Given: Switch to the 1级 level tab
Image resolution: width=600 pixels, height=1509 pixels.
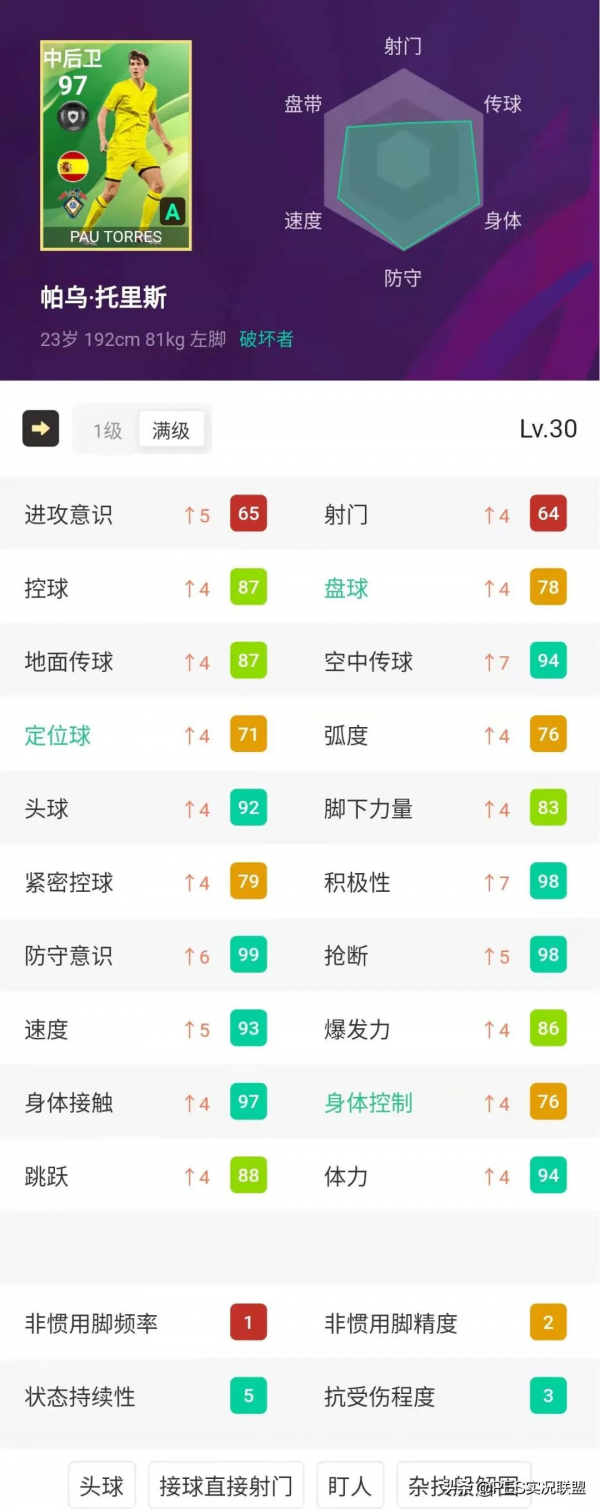Looking at the screenshot, I should pos(107,430).
